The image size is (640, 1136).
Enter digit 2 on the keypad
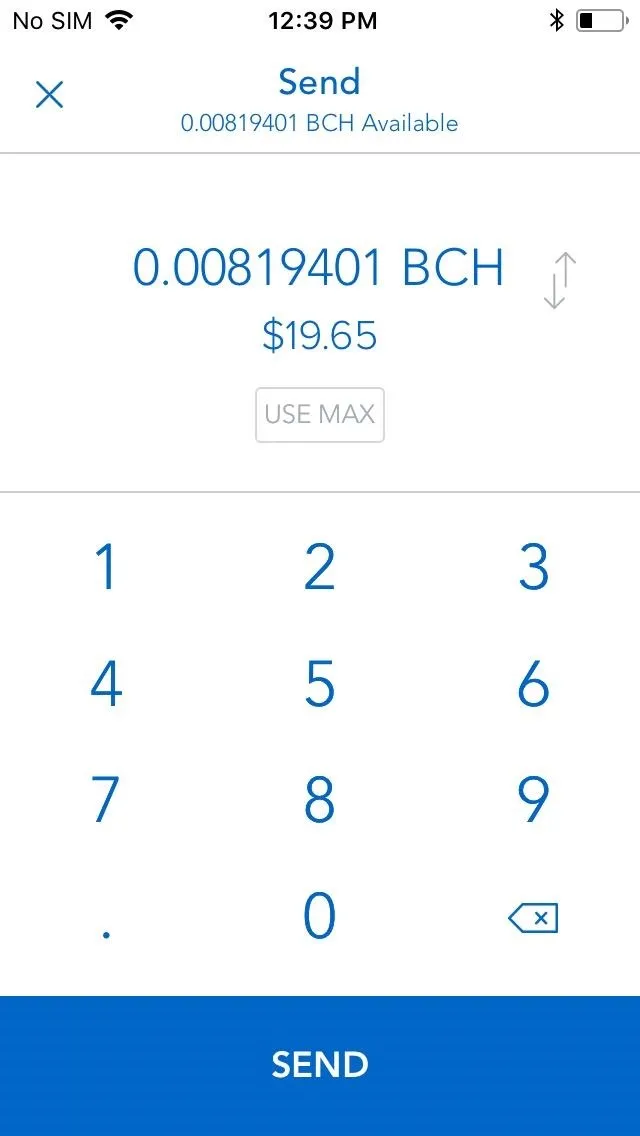coord(320,567)
